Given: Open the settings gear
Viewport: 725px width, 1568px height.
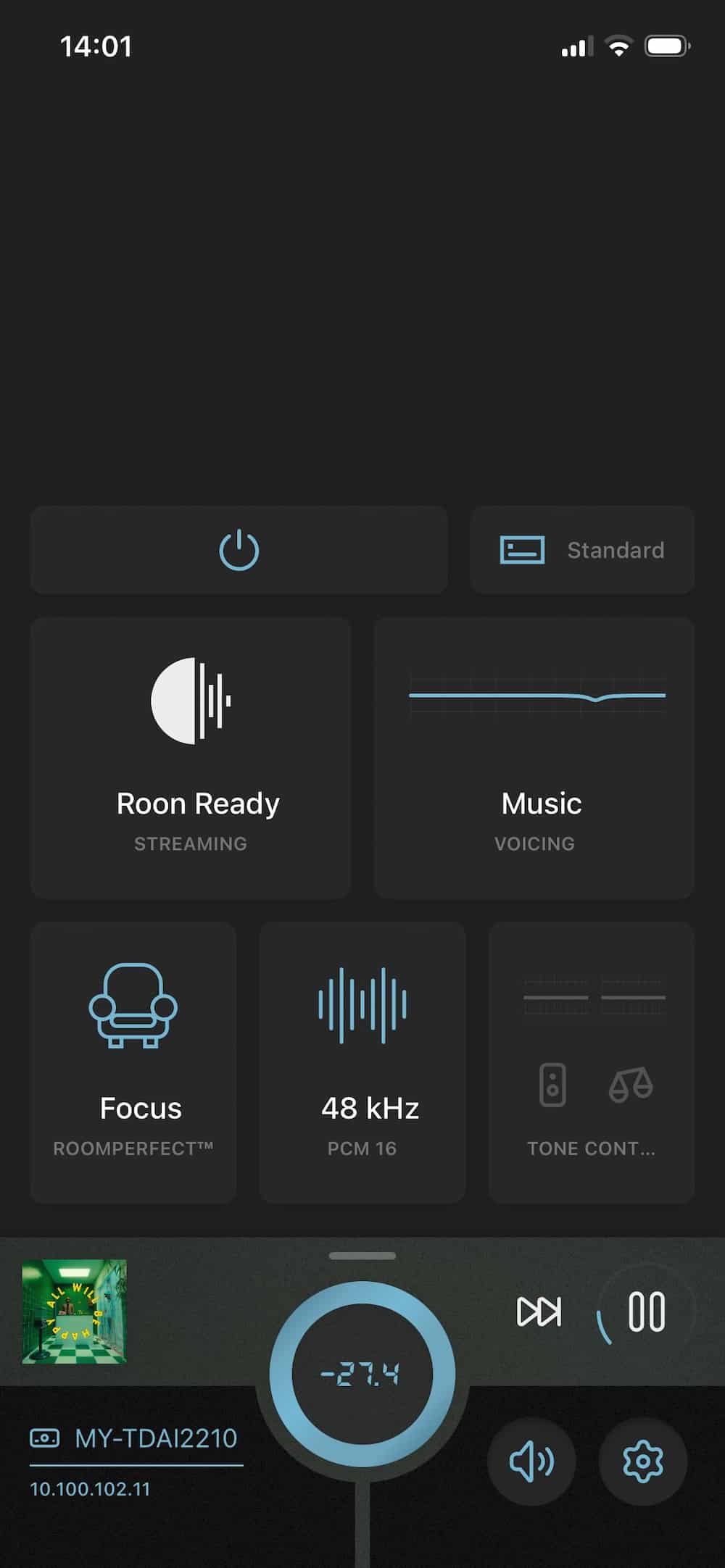Looking at the screenshot, I should coord(643,1461).
